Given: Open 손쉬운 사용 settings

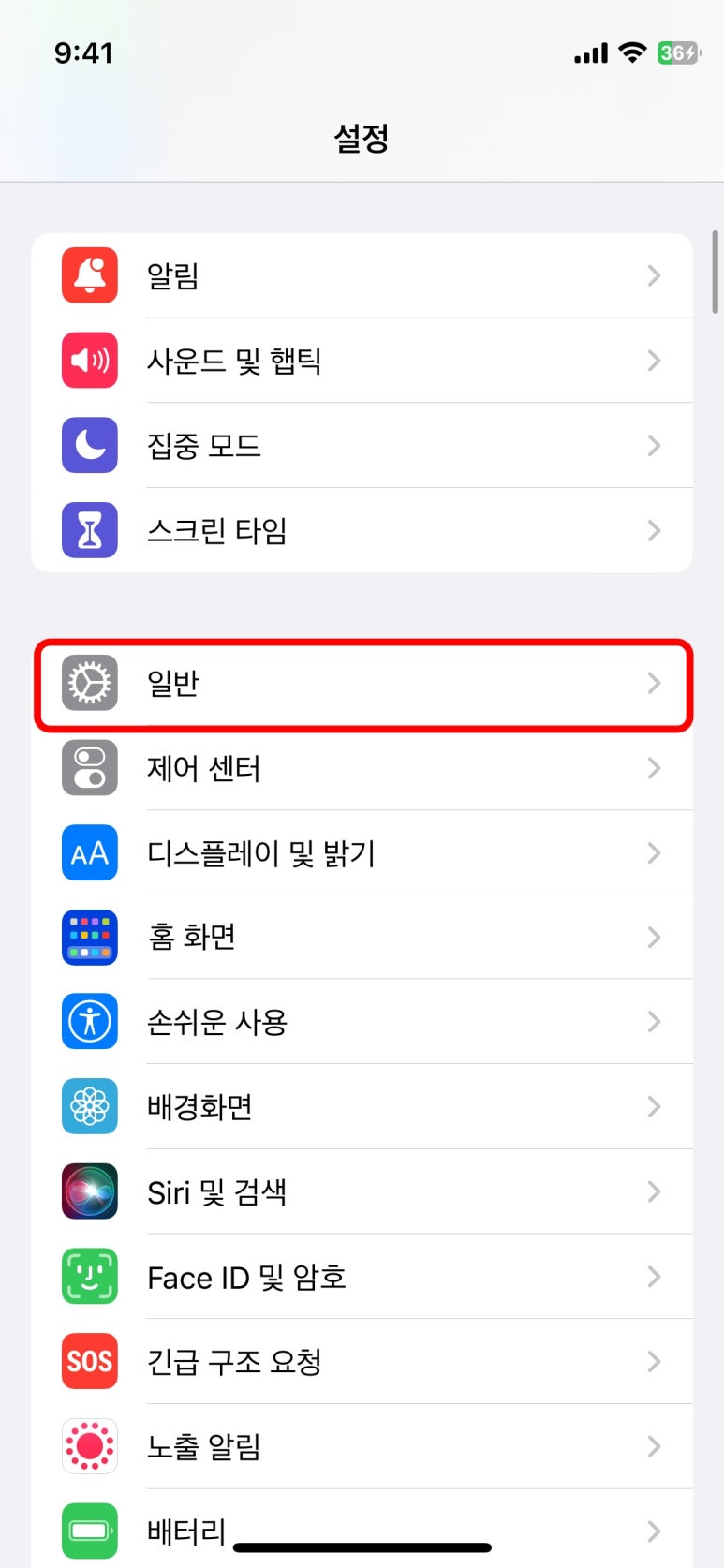Looking at the screenshot, I should [x=362, y=1021].
